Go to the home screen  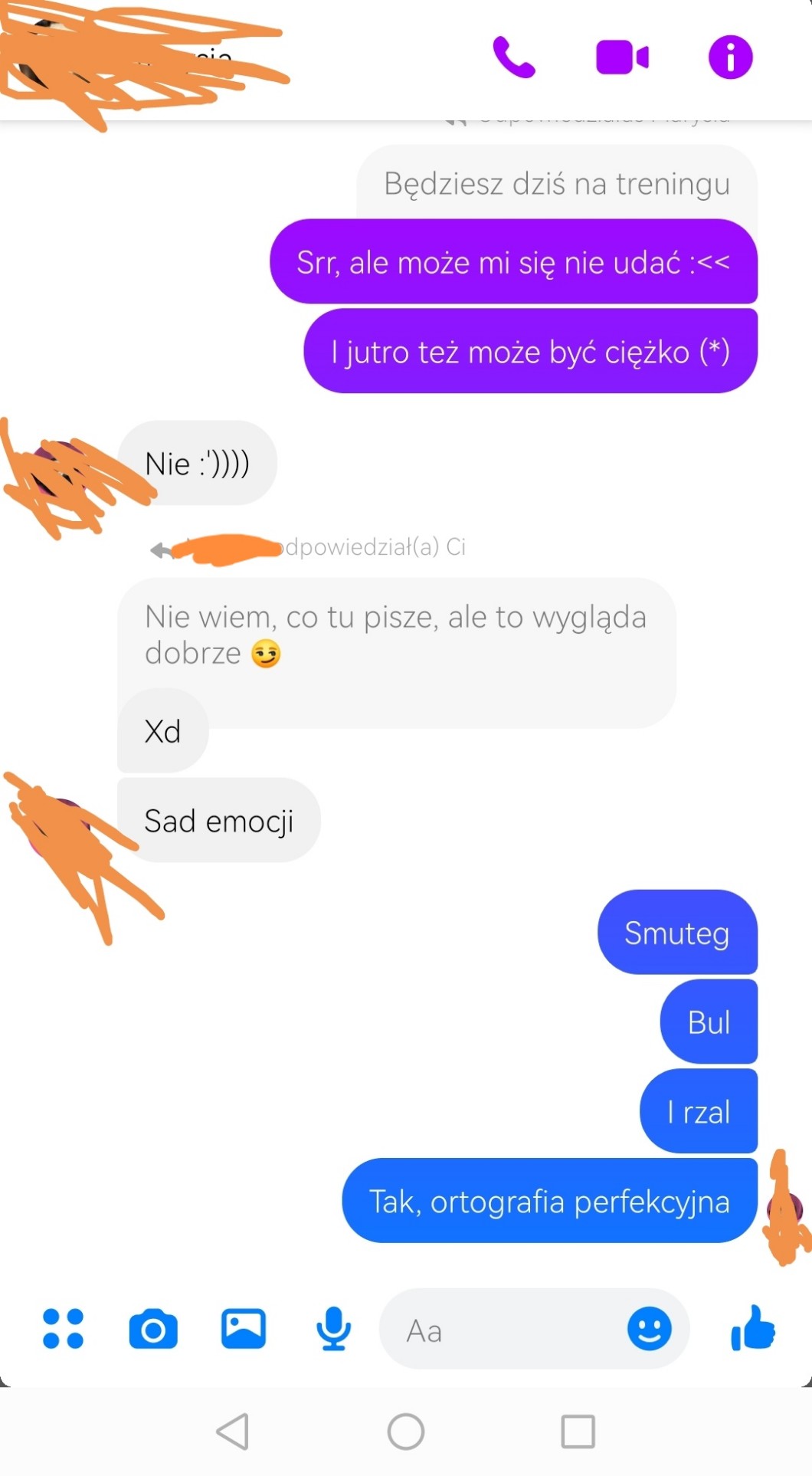406,1431
